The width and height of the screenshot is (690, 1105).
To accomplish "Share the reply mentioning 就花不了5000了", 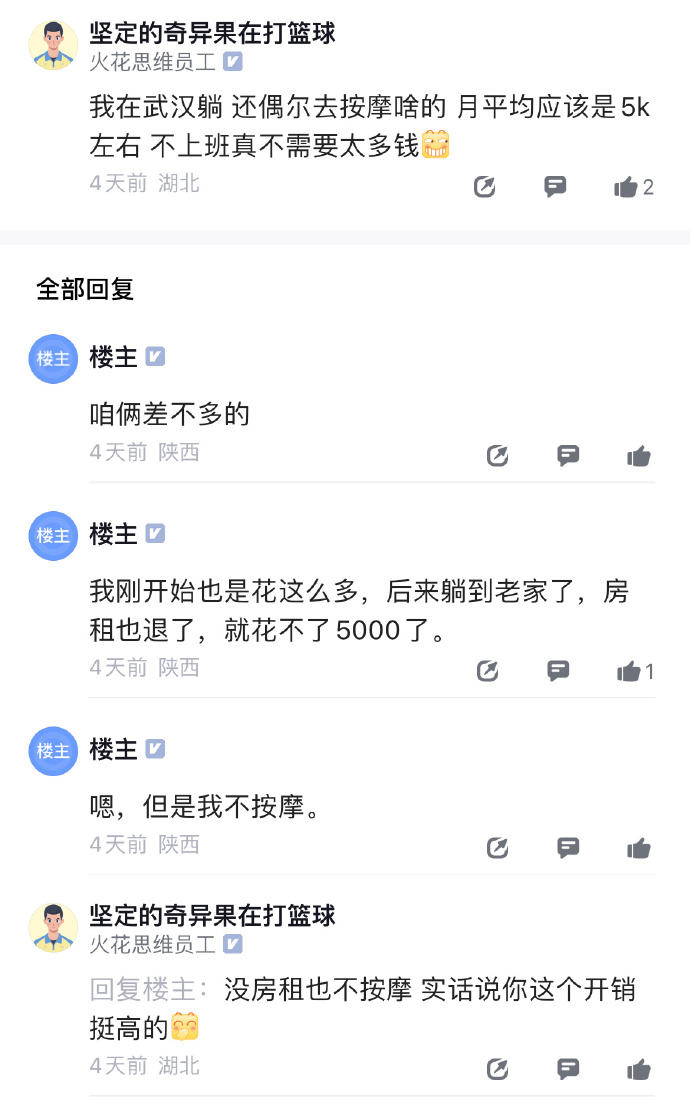I will 488,672.
